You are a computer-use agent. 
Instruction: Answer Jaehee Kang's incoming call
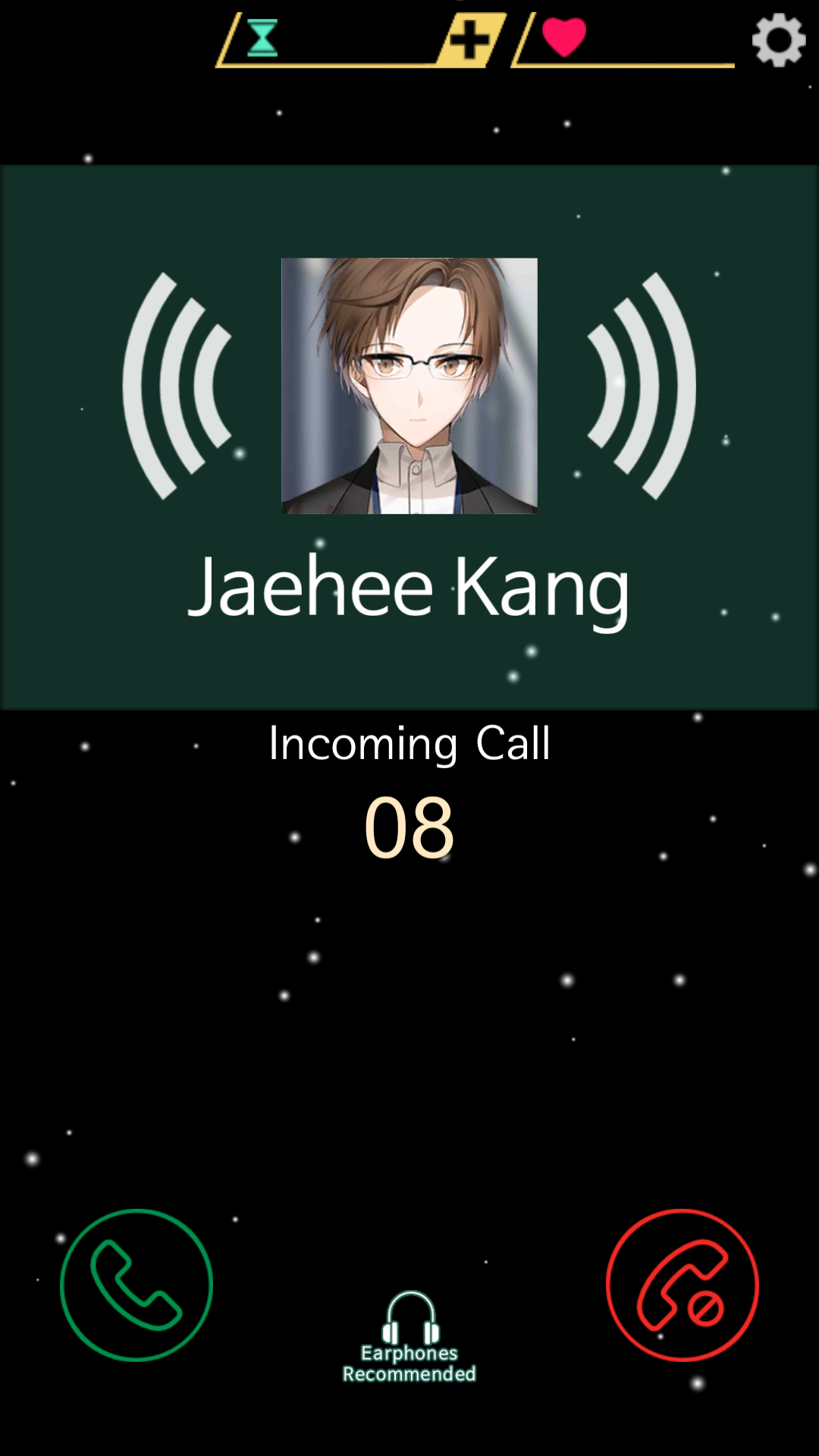coord(136,1285)
